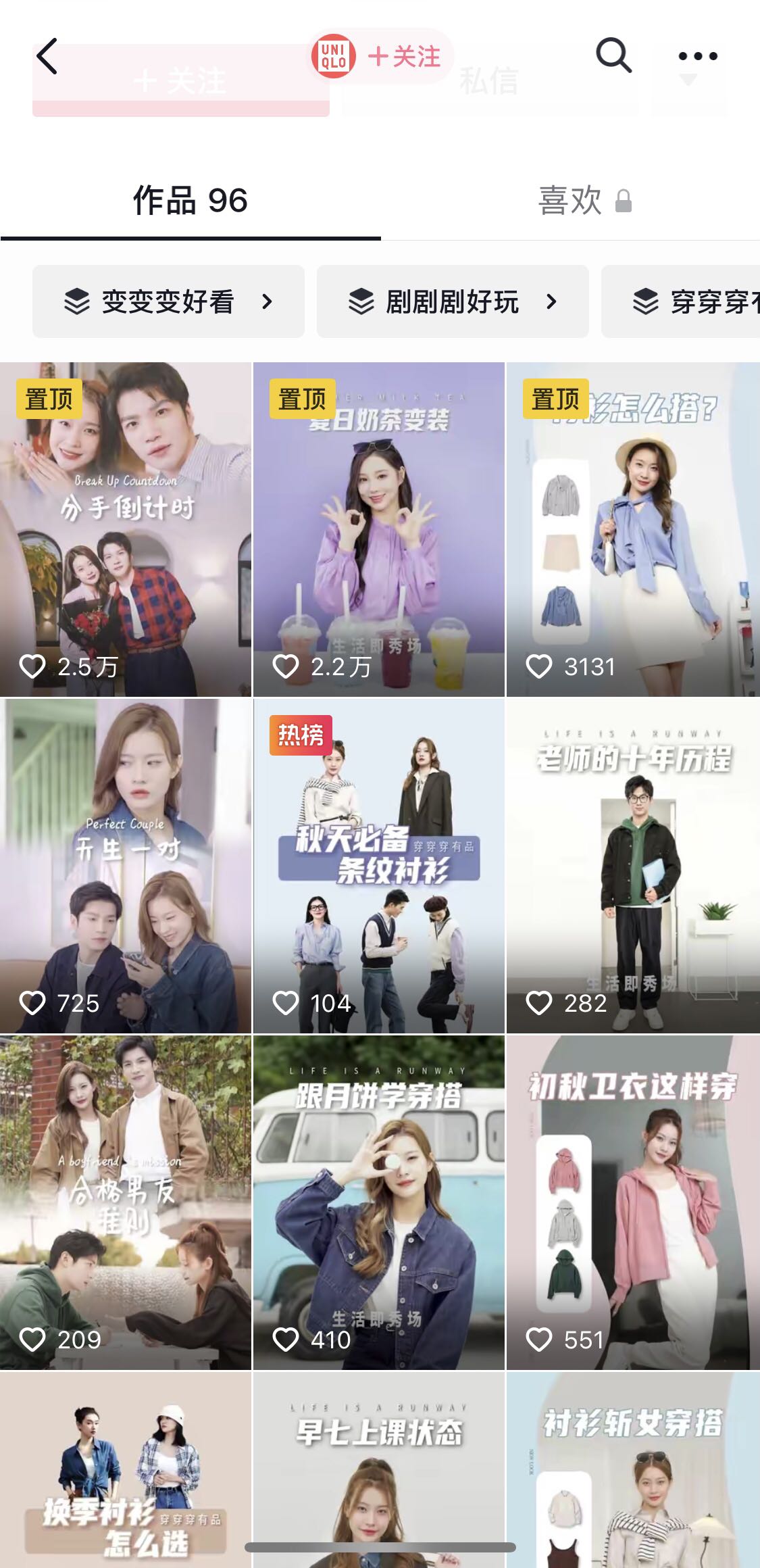
Task: Play the pinned 分手倒计时 video
Action: pos(126,529)
